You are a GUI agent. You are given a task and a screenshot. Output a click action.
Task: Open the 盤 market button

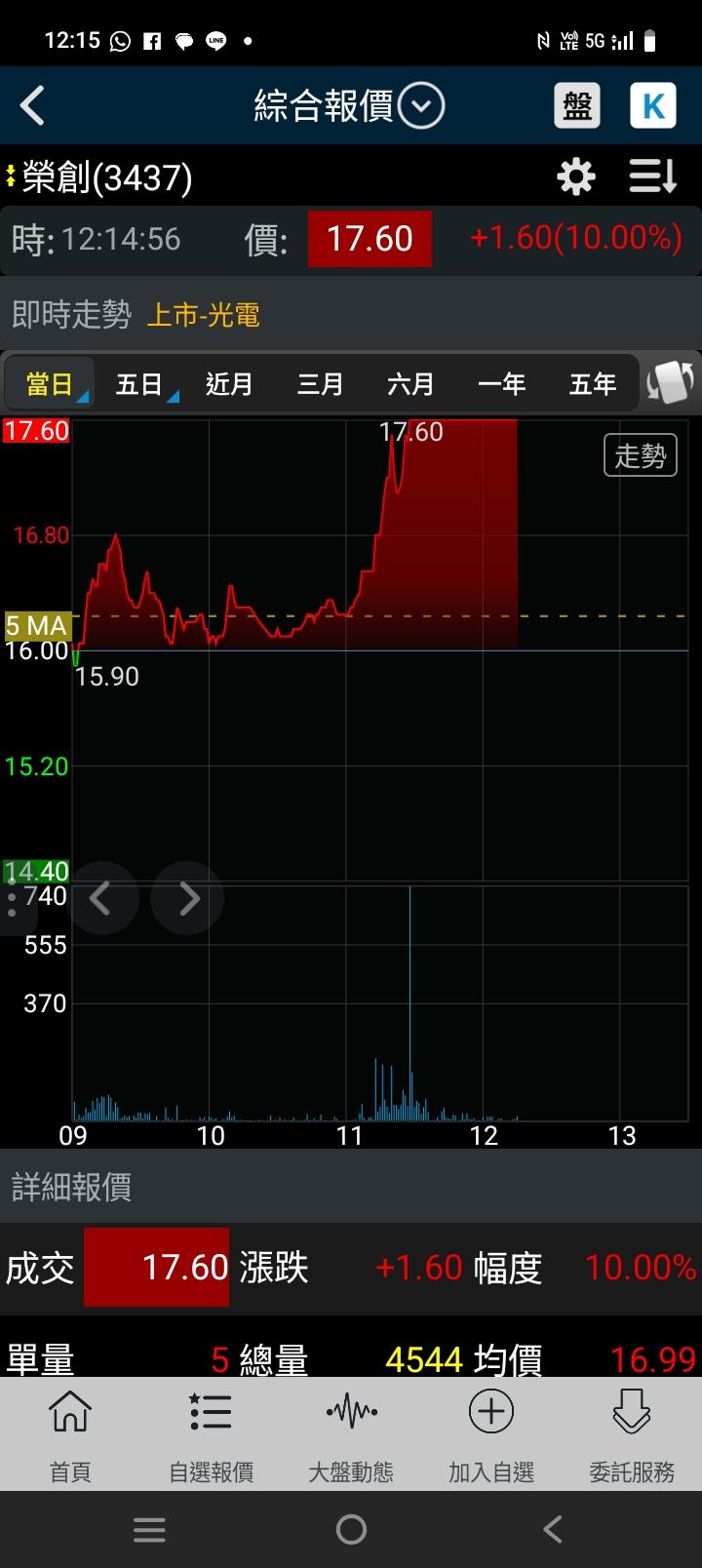tap(577, 105)
